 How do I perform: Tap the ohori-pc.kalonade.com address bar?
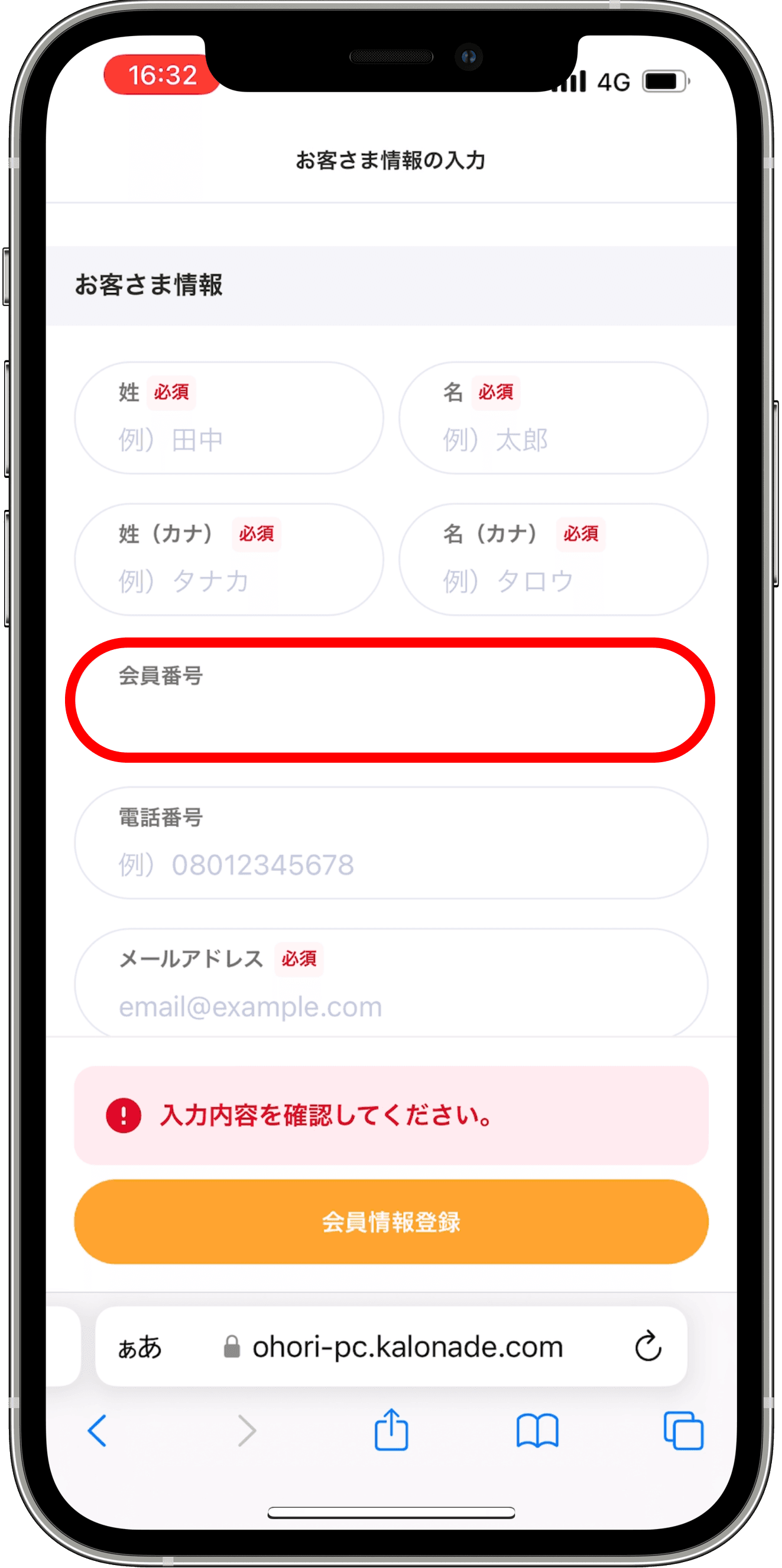[x=407, y=1347]
